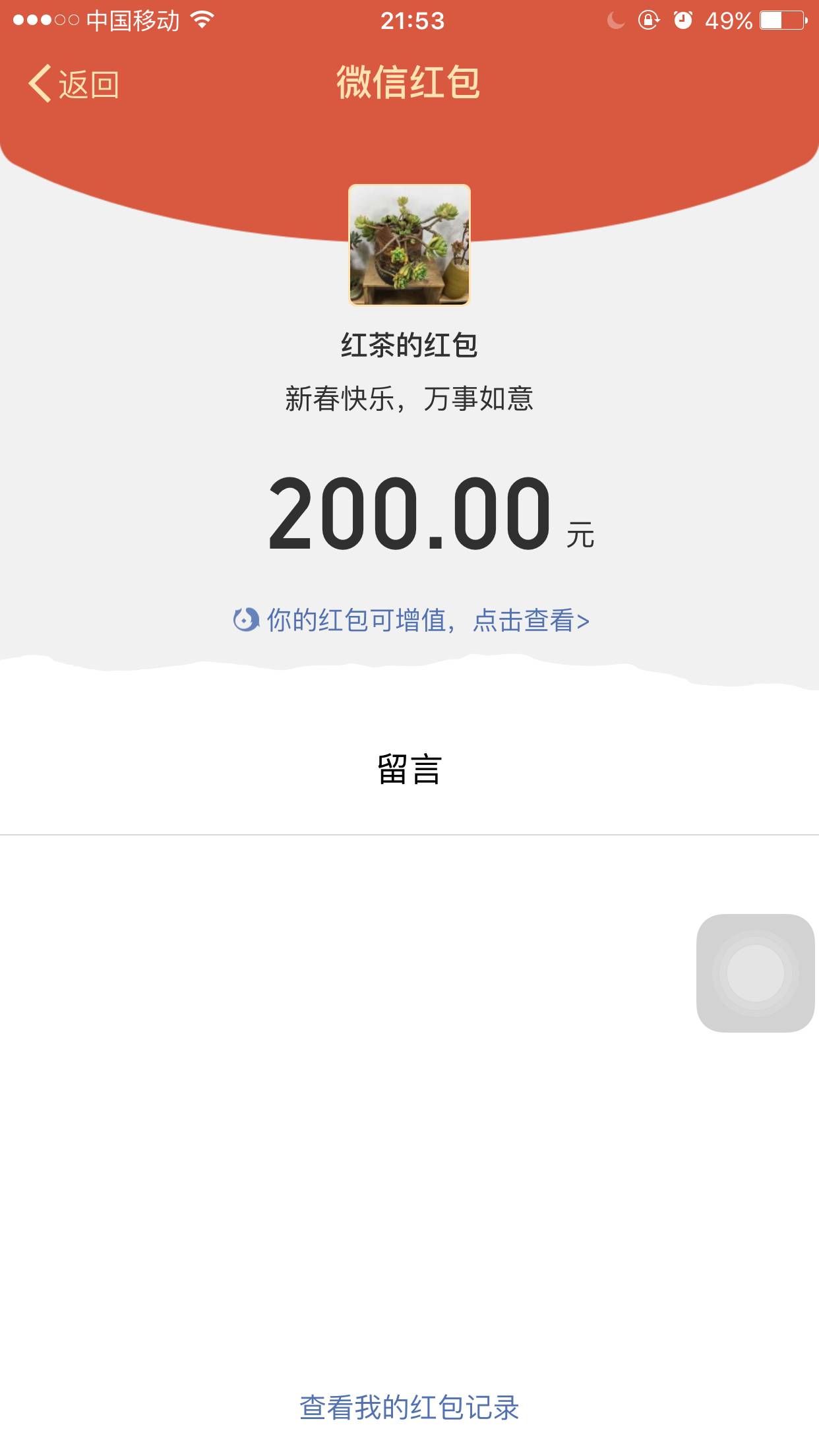
Task: Open 查看我的红包记录 link
Action: [409, 1407]
